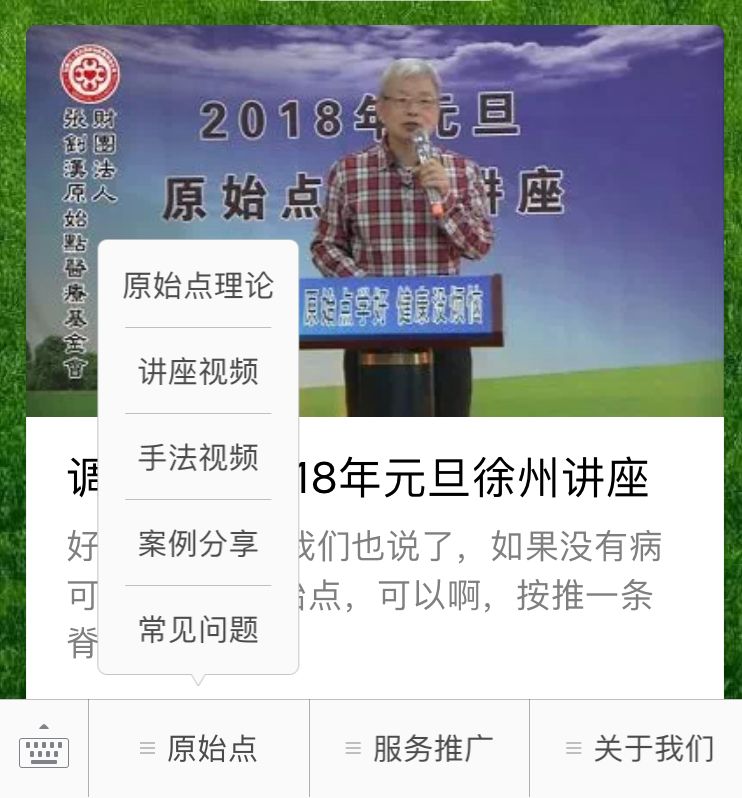The width and height of the screenshot is (742, 798).
Task: Tap the hamburger icon beside 服务推广
Action: click(352, 746)
